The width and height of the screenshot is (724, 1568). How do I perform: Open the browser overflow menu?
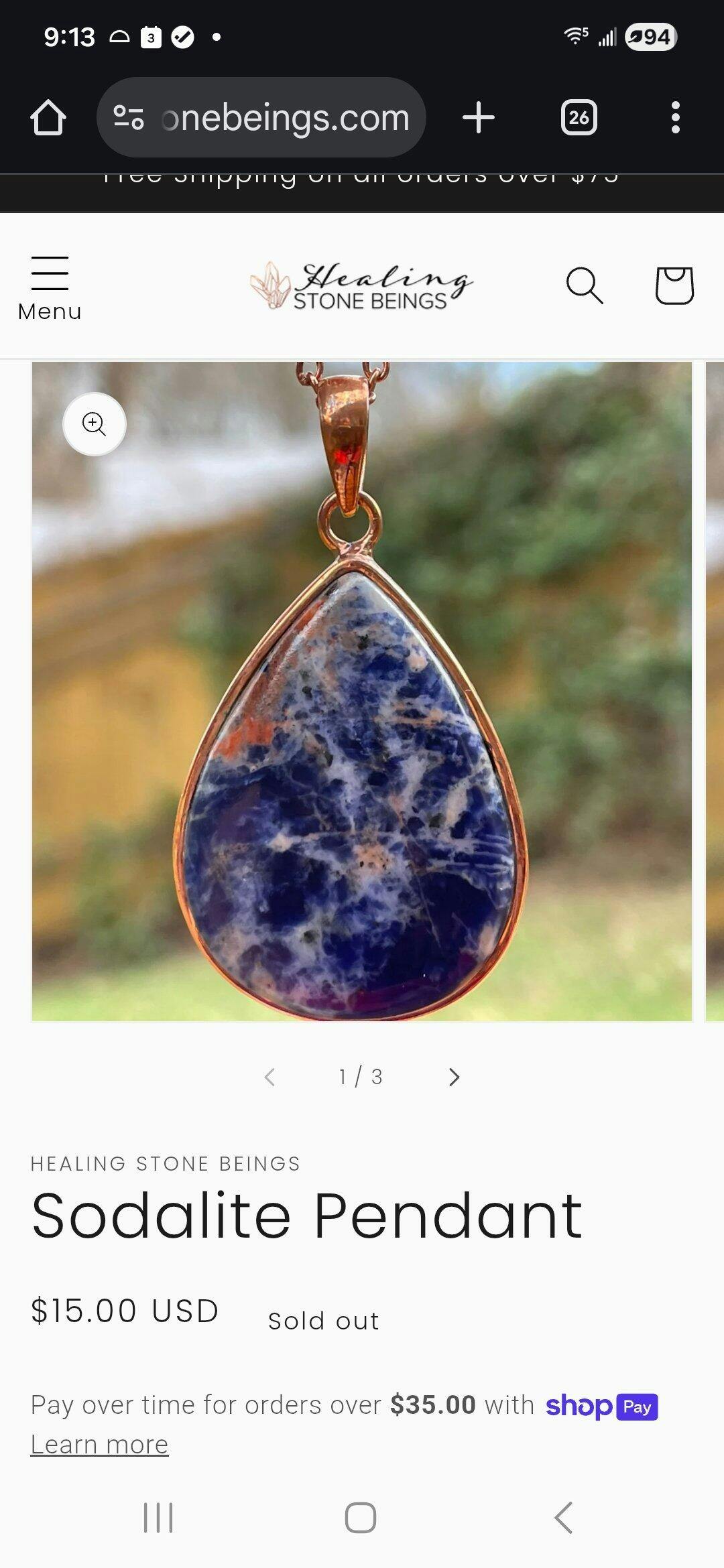pyautogui.click(x=675, y=118)
